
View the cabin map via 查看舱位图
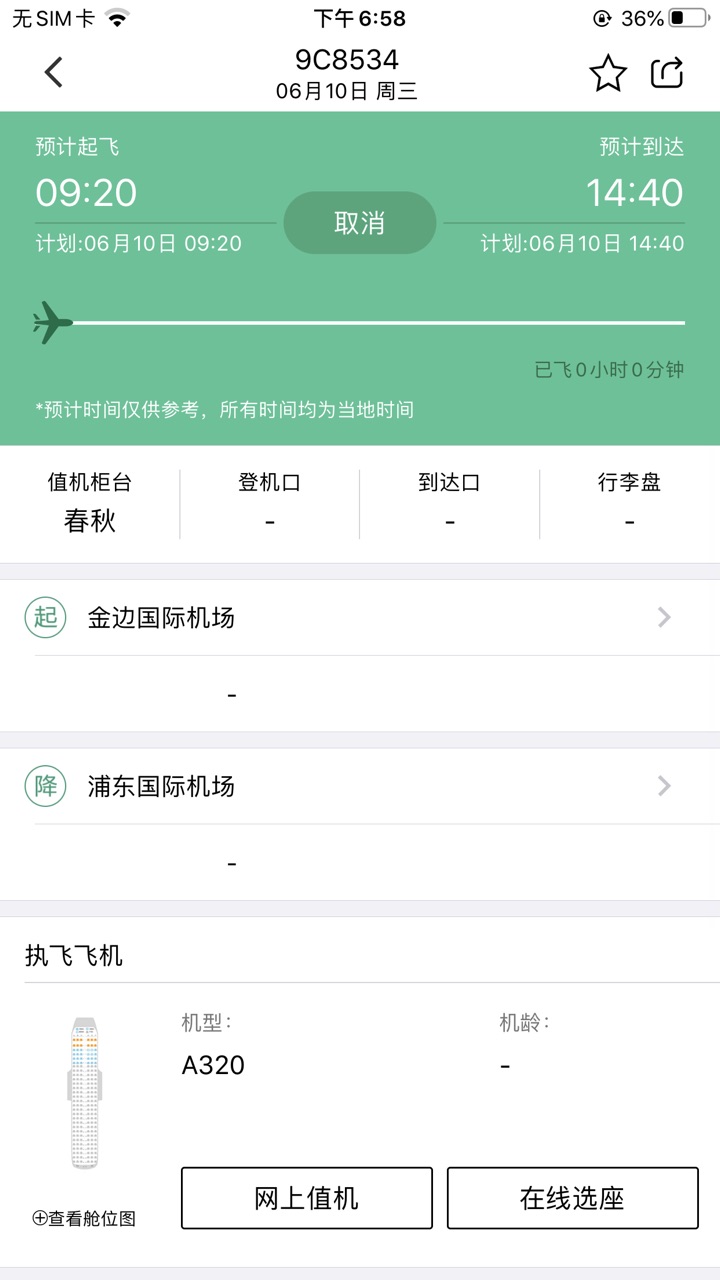(85, 1218)
